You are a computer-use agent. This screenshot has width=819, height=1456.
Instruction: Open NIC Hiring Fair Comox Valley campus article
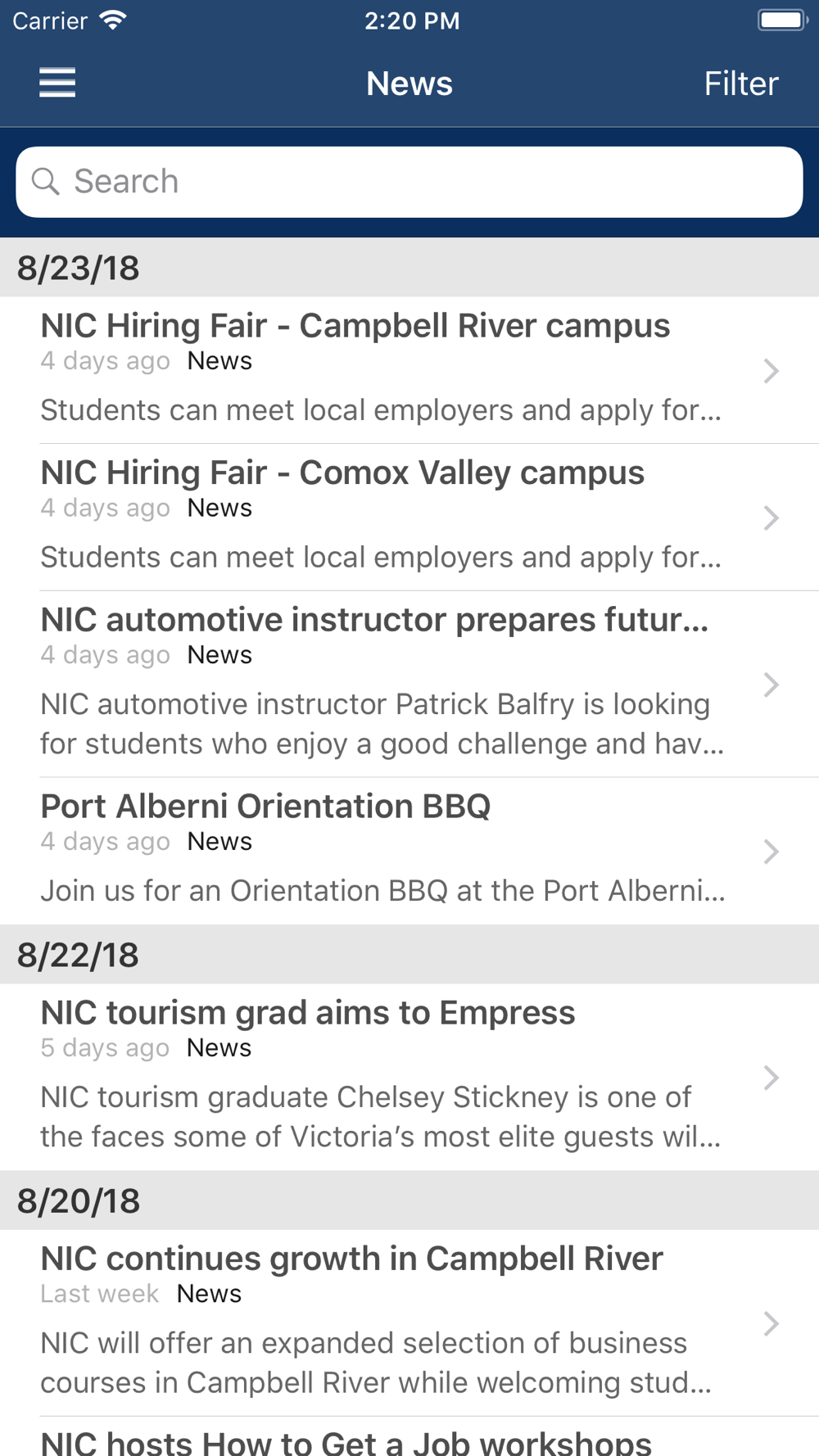[409, 518]
